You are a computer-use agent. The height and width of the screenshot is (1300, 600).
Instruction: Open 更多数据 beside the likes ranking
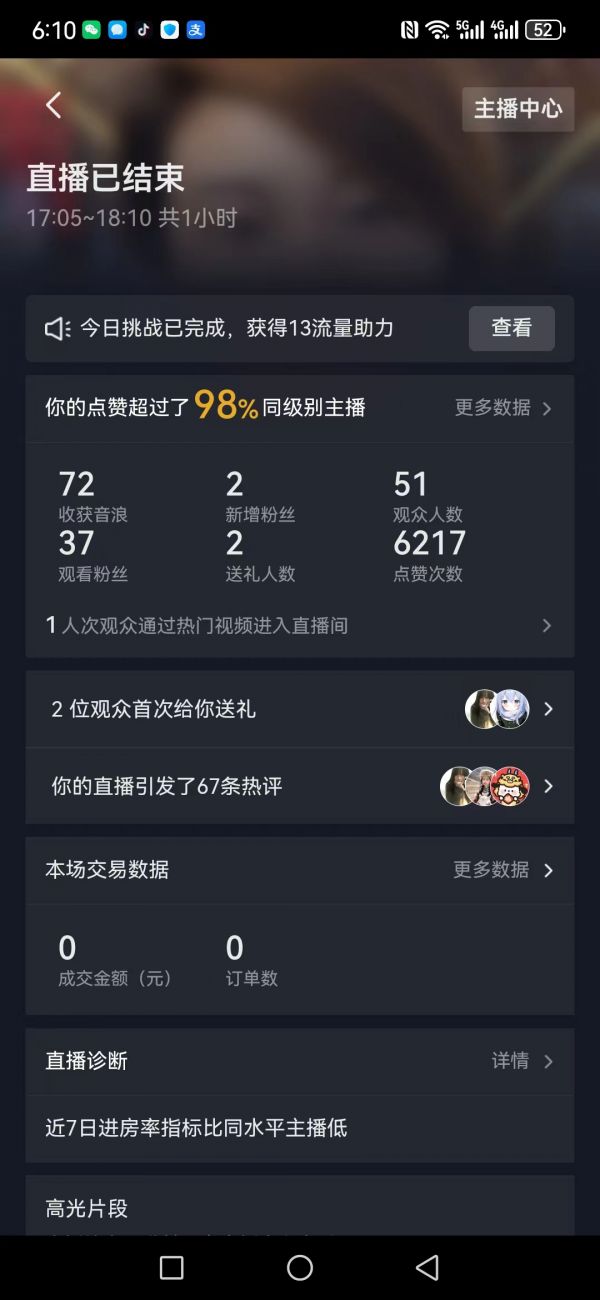pyautogui.click(x=503, y=408)
